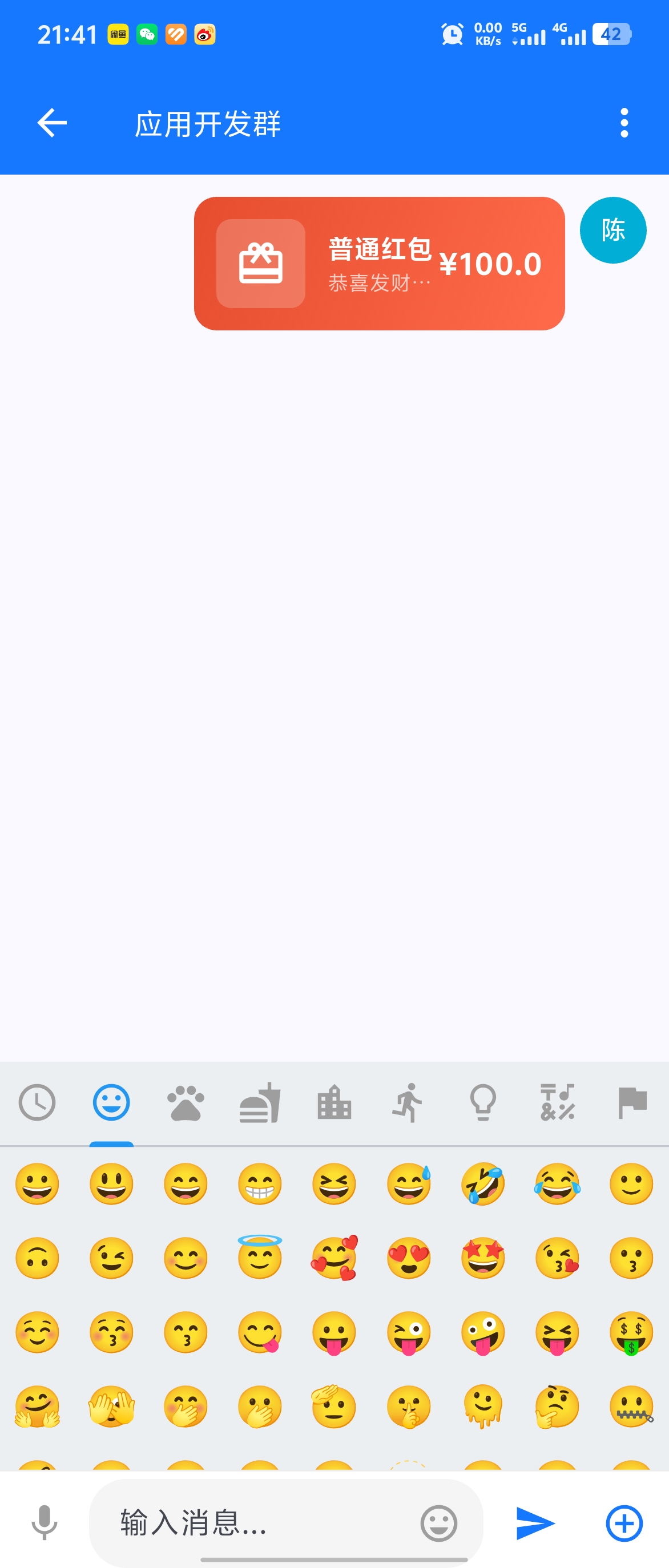Screen dimensions: 669x1568
Task: Switch to objects emoji tab
Action: pos(483,1102)
